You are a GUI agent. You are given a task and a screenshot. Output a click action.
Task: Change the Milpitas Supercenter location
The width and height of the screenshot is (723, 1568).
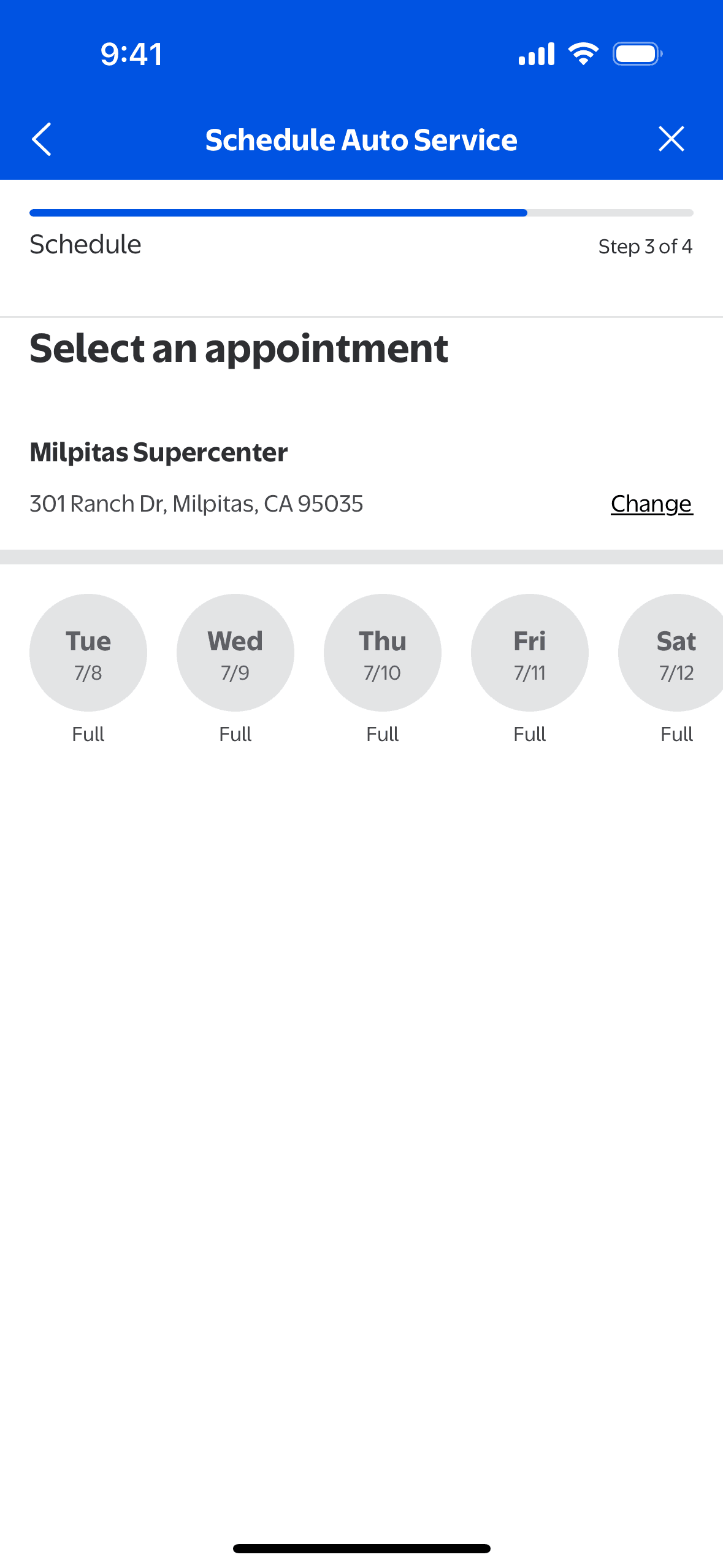tap(651, 504)
